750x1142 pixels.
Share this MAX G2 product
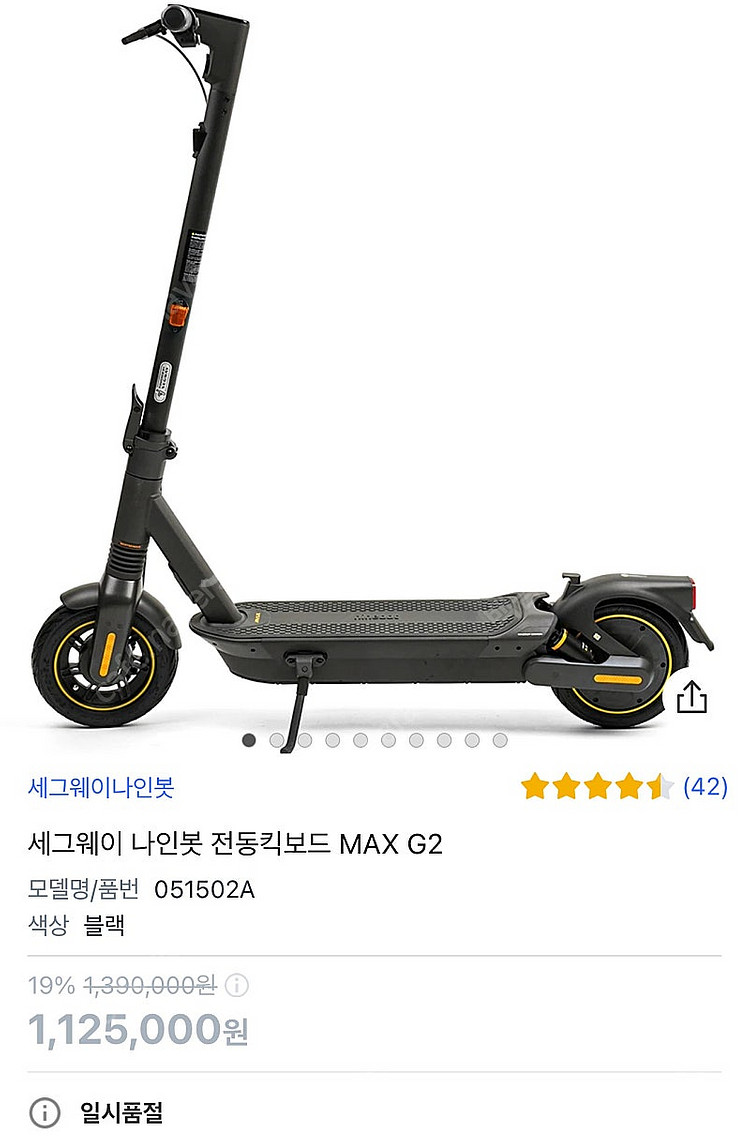[x=691, y=697]
